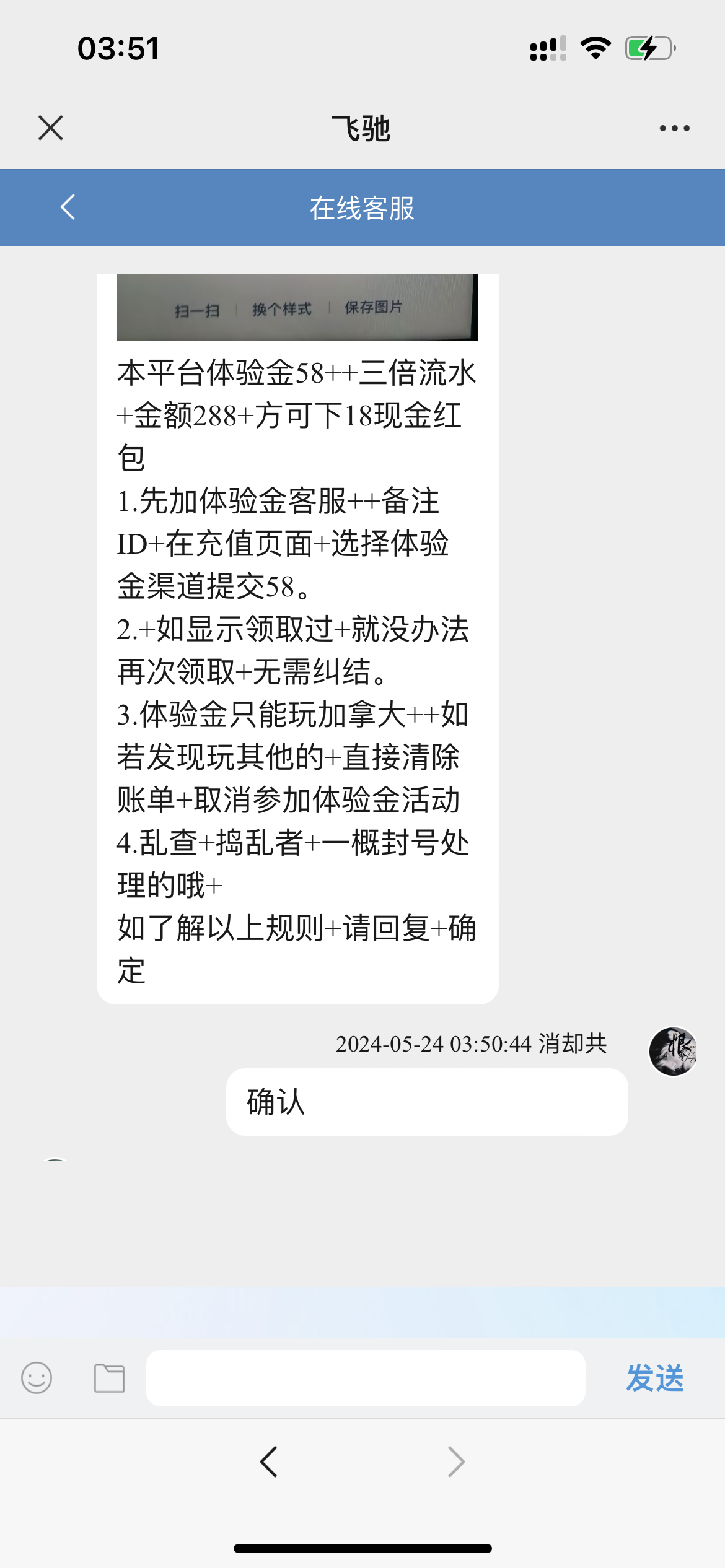The image size is (725, 1568).
Task: Tap 发送 to send the message
Action: click(654, 1378)
